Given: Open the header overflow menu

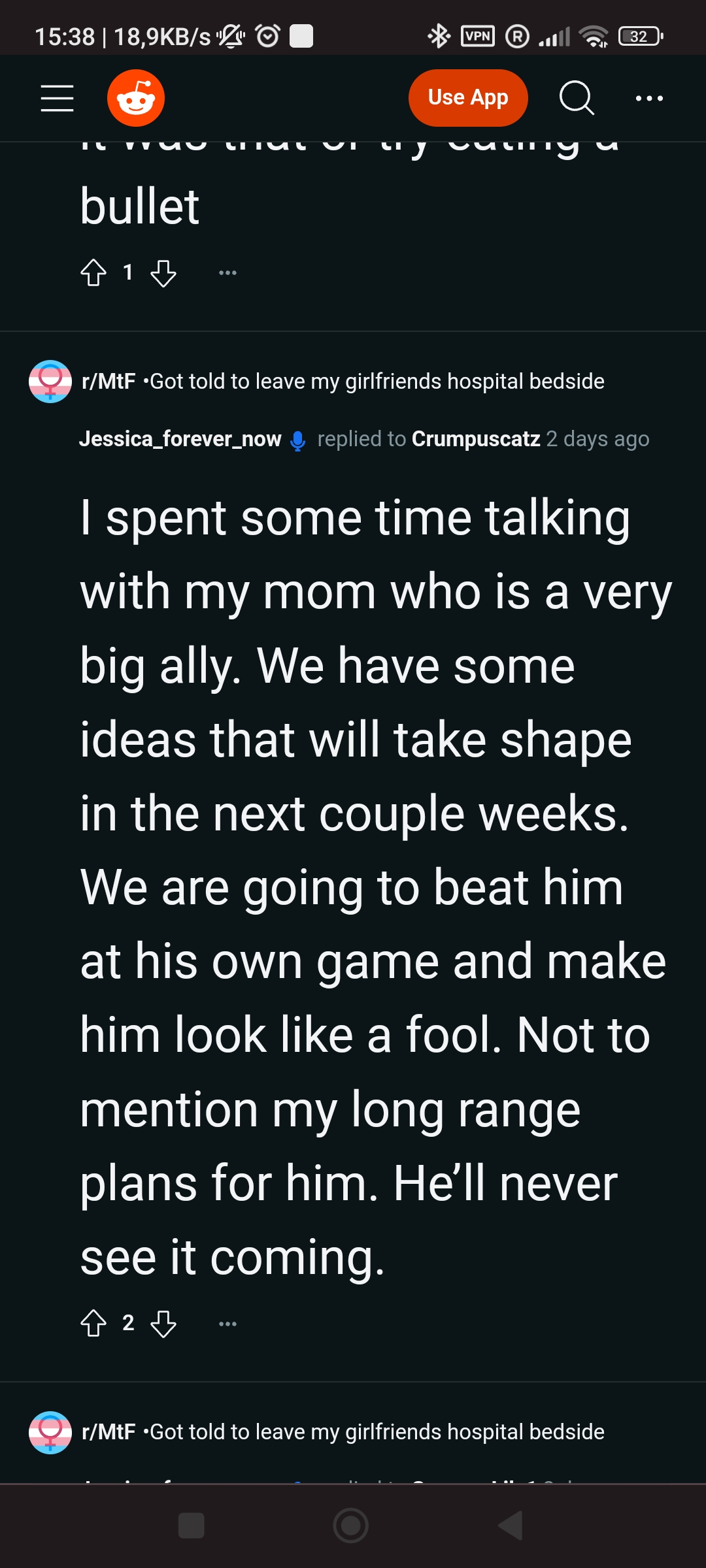Looking at the screenshot, I should click(649, 98).
